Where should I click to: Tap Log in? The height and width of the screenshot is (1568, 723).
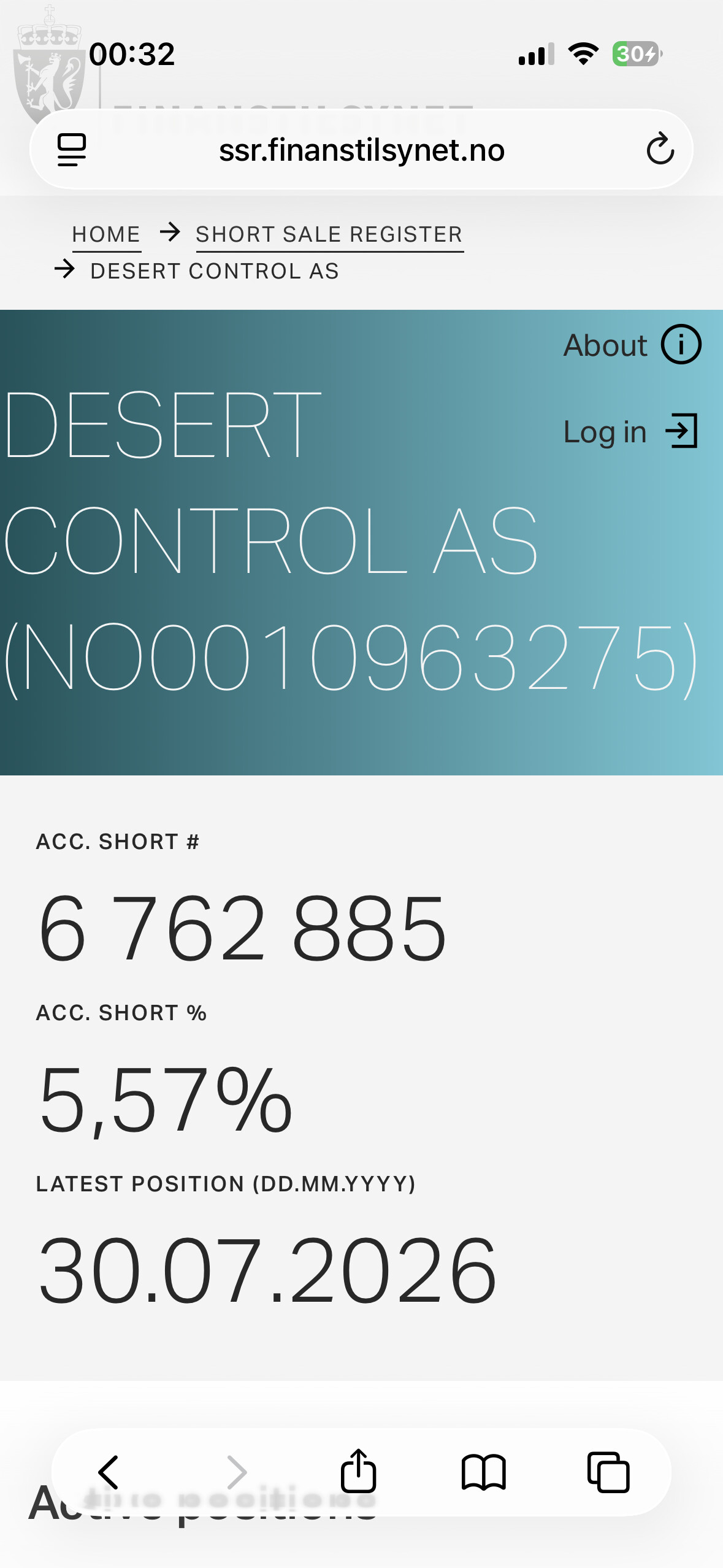click(x=631, y=431)
